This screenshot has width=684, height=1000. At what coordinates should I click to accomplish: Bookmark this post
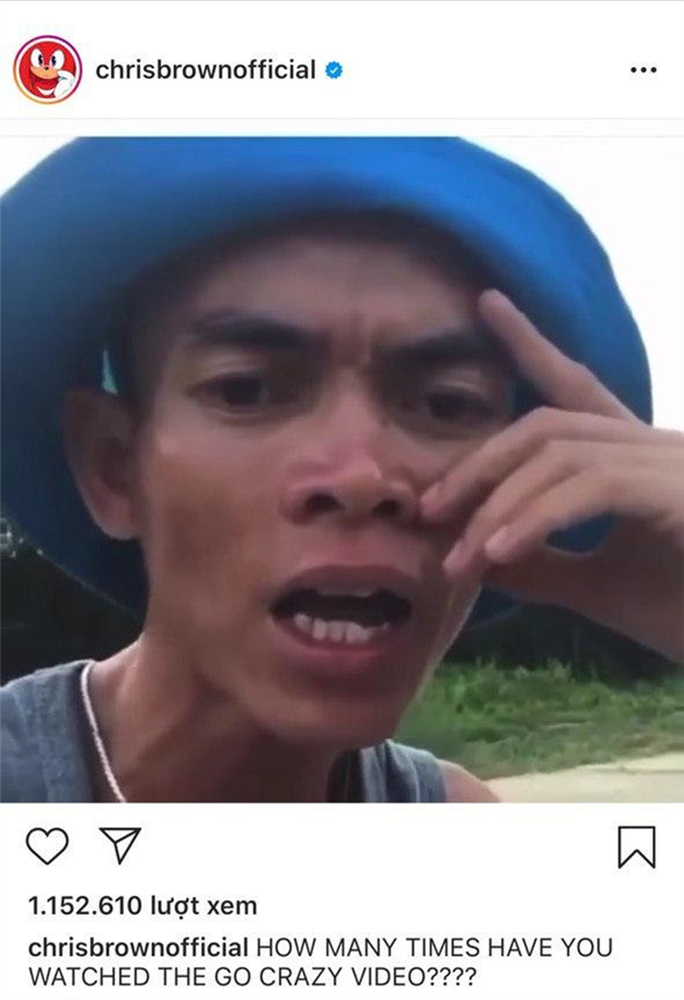coord(637,846)
